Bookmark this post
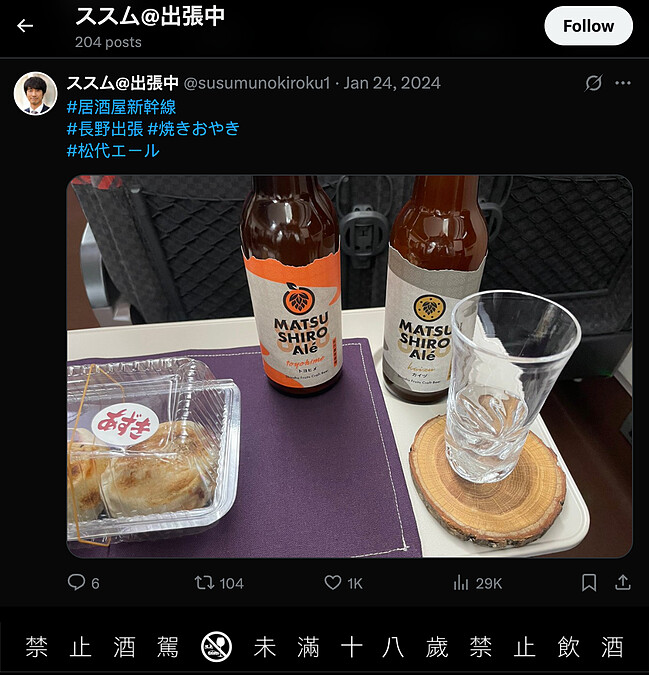Viewport: 649px width, 675px height. (589, 582)
